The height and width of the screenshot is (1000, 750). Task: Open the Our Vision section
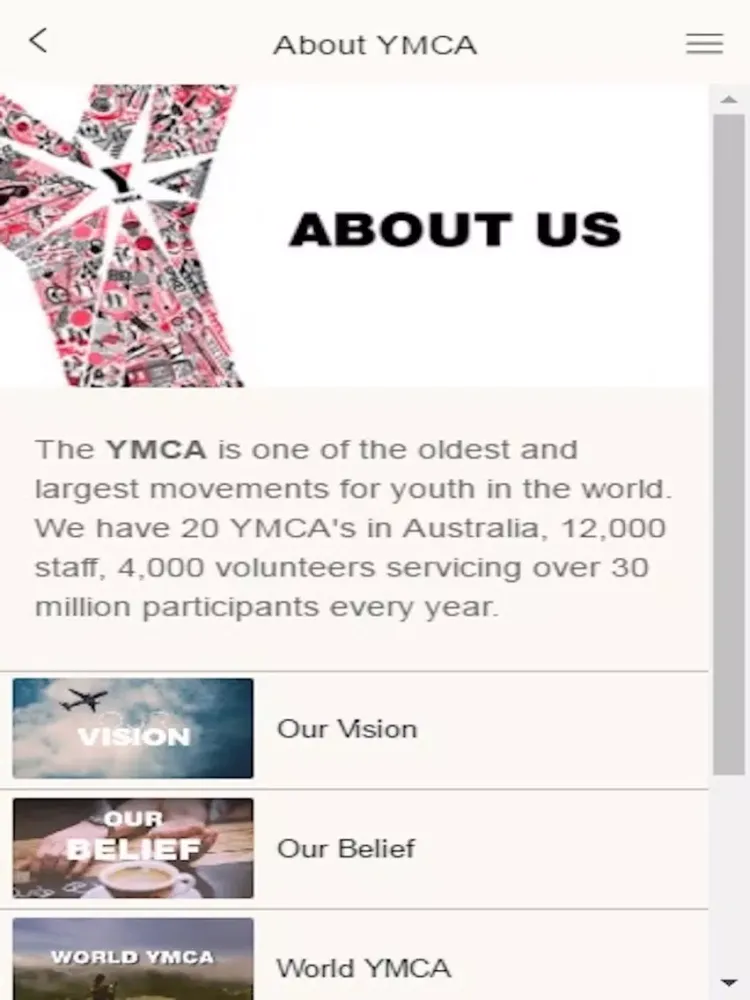(346, 728)
